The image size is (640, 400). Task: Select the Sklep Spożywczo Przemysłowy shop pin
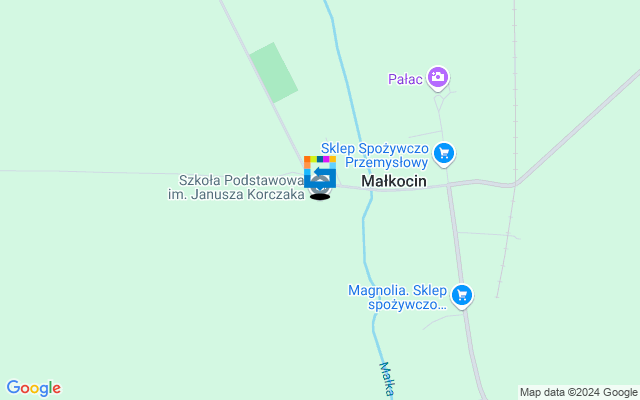point(445,153)
